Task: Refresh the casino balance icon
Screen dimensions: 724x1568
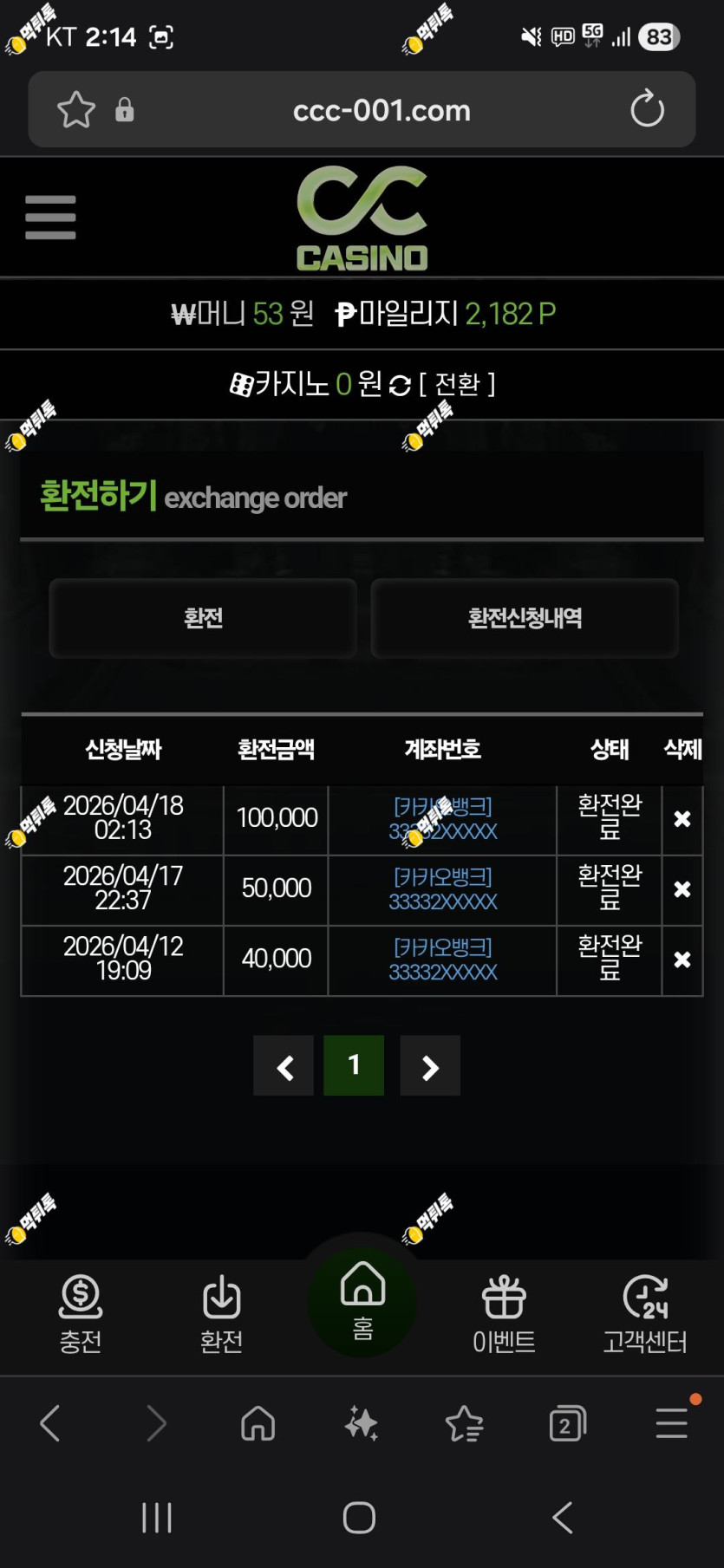Action: 400,385
